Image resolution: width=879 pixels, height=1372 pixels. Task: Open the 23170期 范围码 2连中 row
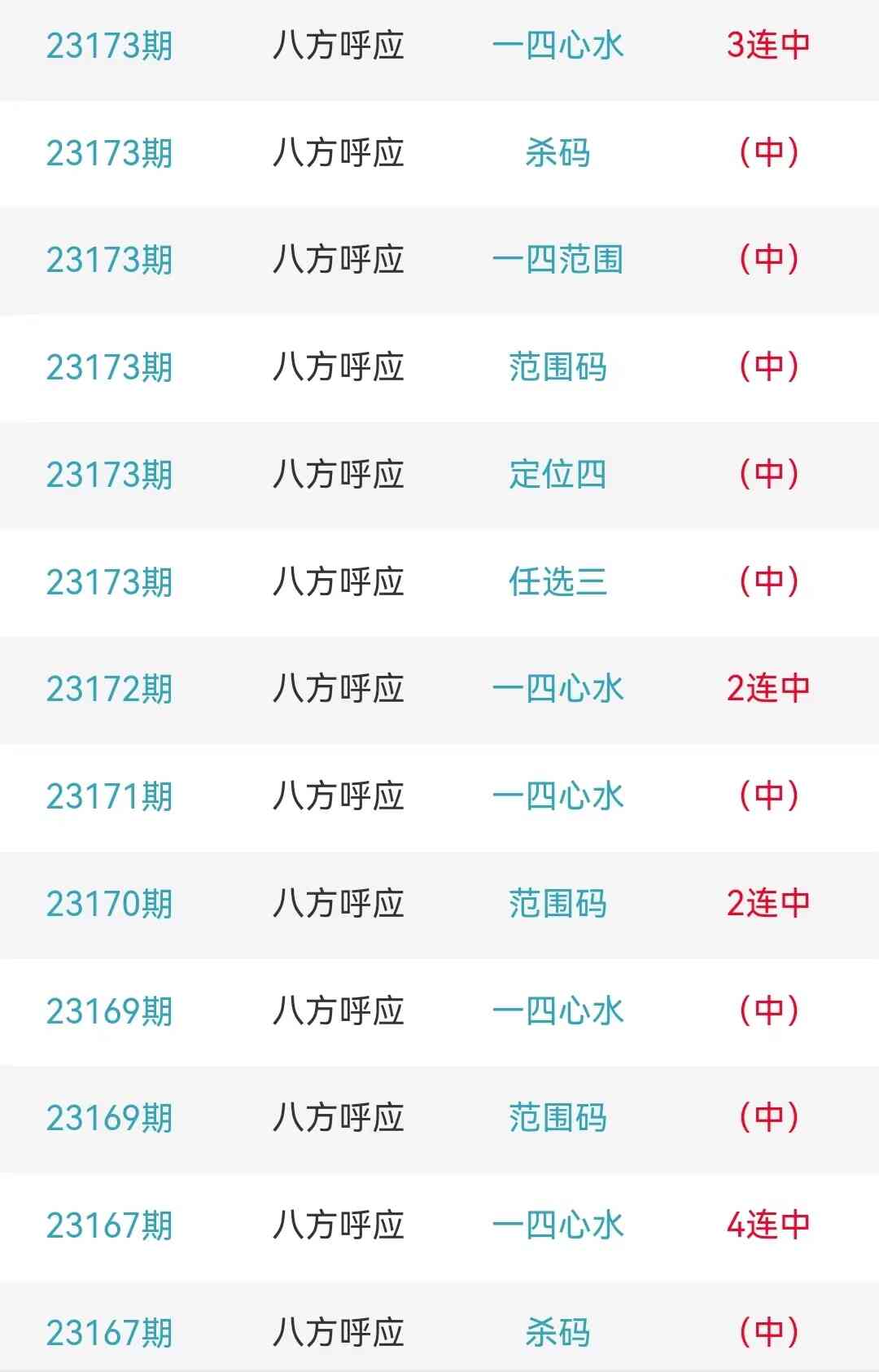pos(558,904)
